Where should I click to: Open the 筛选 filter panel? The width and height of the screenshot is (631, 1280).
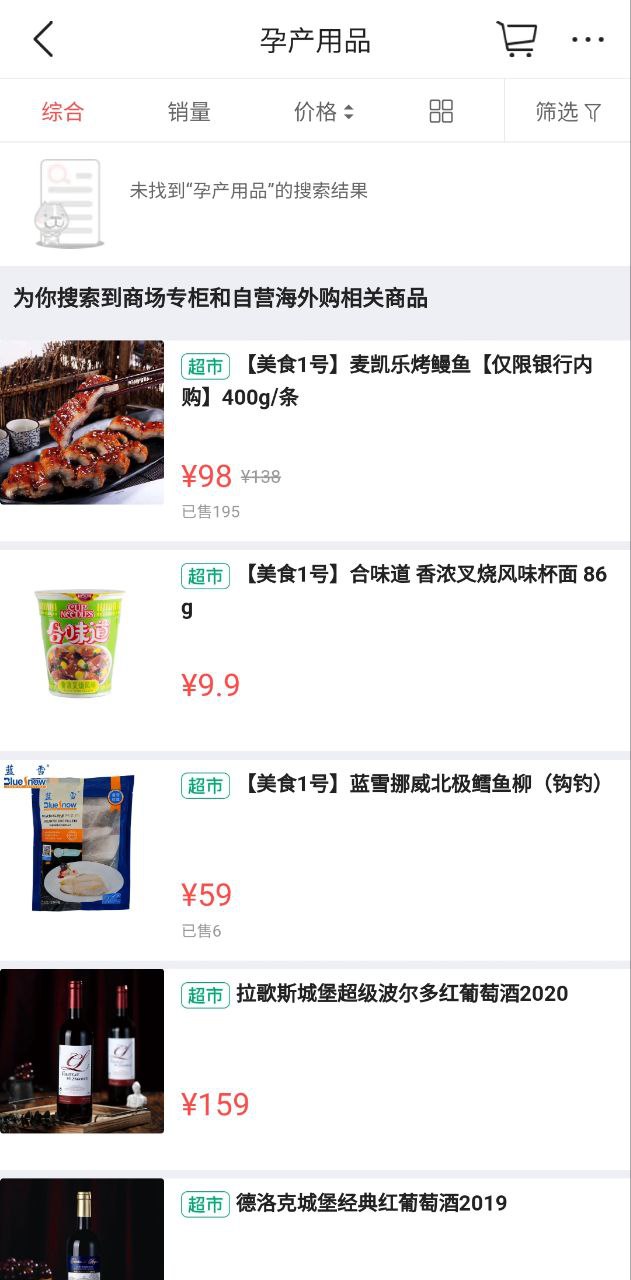click(567, 112)
